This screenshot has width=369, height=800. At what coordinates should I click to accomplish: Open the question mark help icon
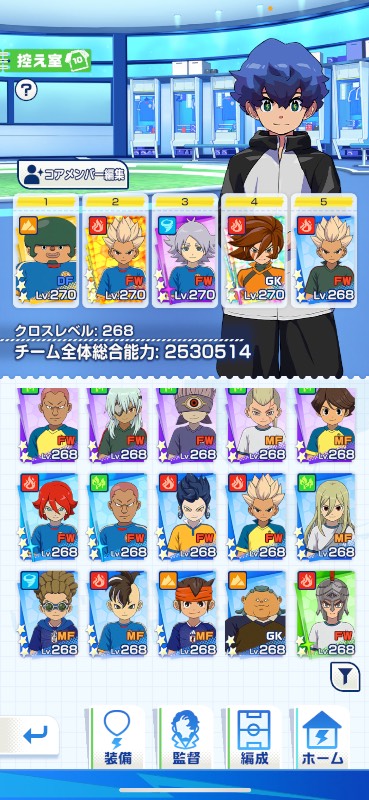pos(26,91)
